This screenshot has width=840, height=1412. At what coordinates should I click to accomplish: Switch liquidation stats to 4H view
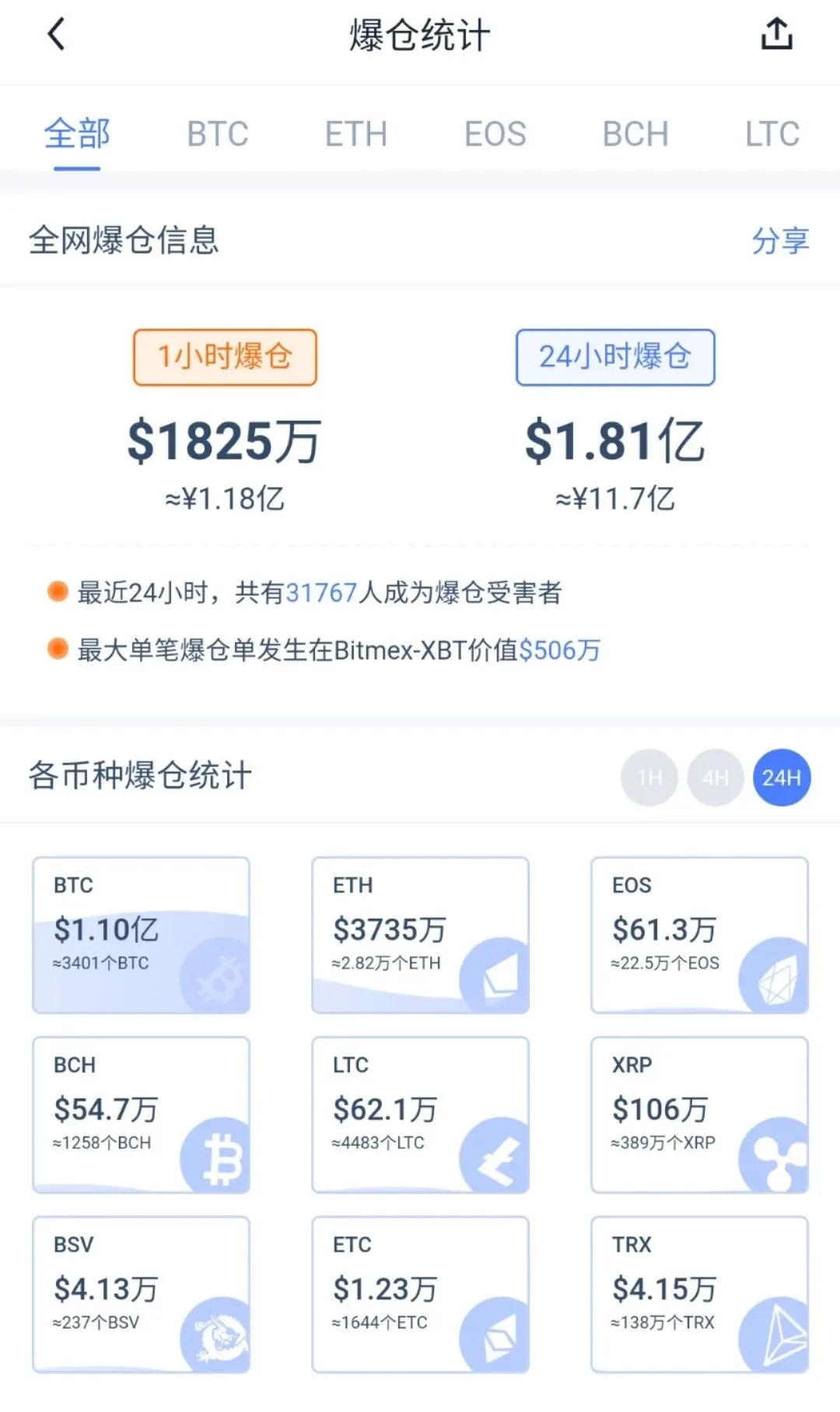716,778
